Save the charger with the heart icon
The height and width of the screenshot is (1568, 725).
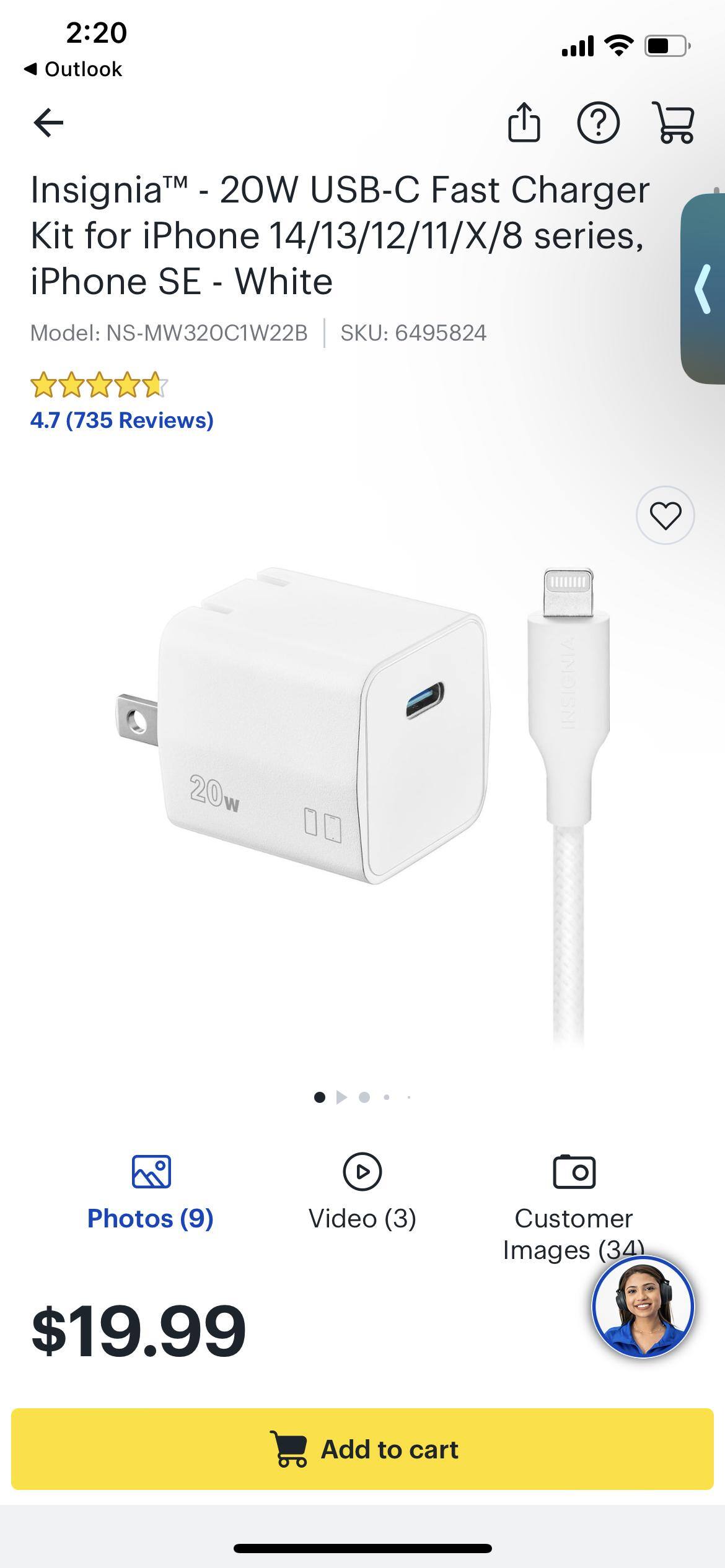(665, 515)
